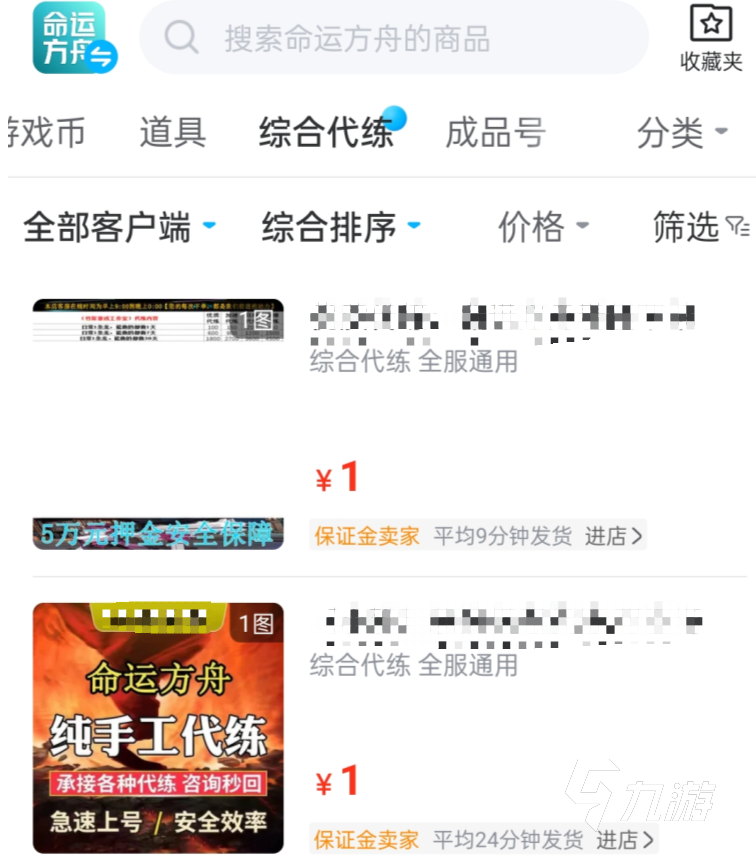Enter the store with 平均9分钟发货
The width and height of the screenshot is (756, 862).
click(614, 536)
